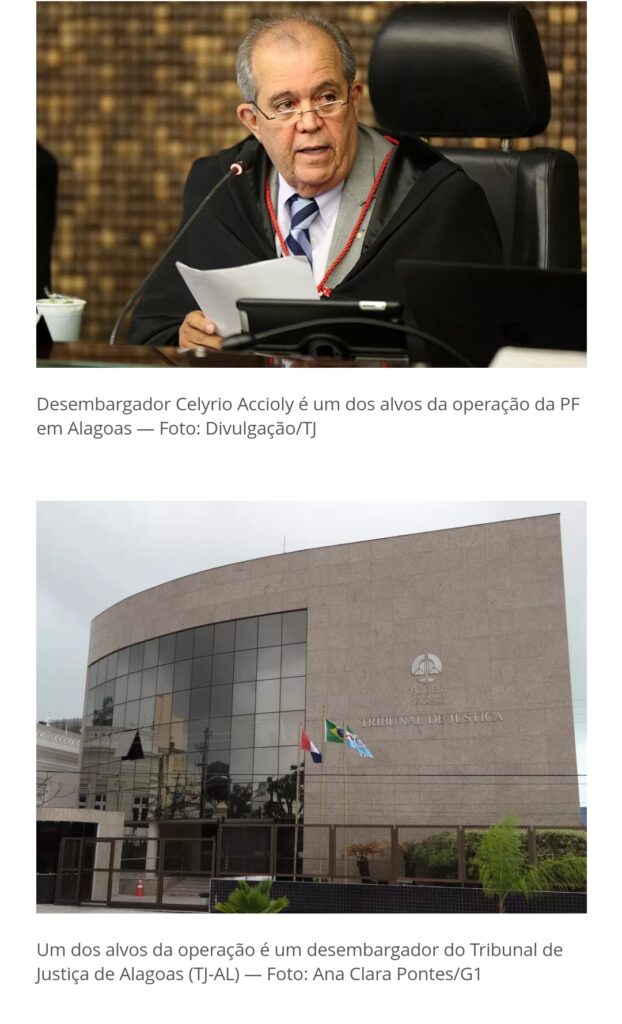Enlarge the Tribunal de Justiça building photo
This screenshot has width=622, height=1024.
pos(311,706)
